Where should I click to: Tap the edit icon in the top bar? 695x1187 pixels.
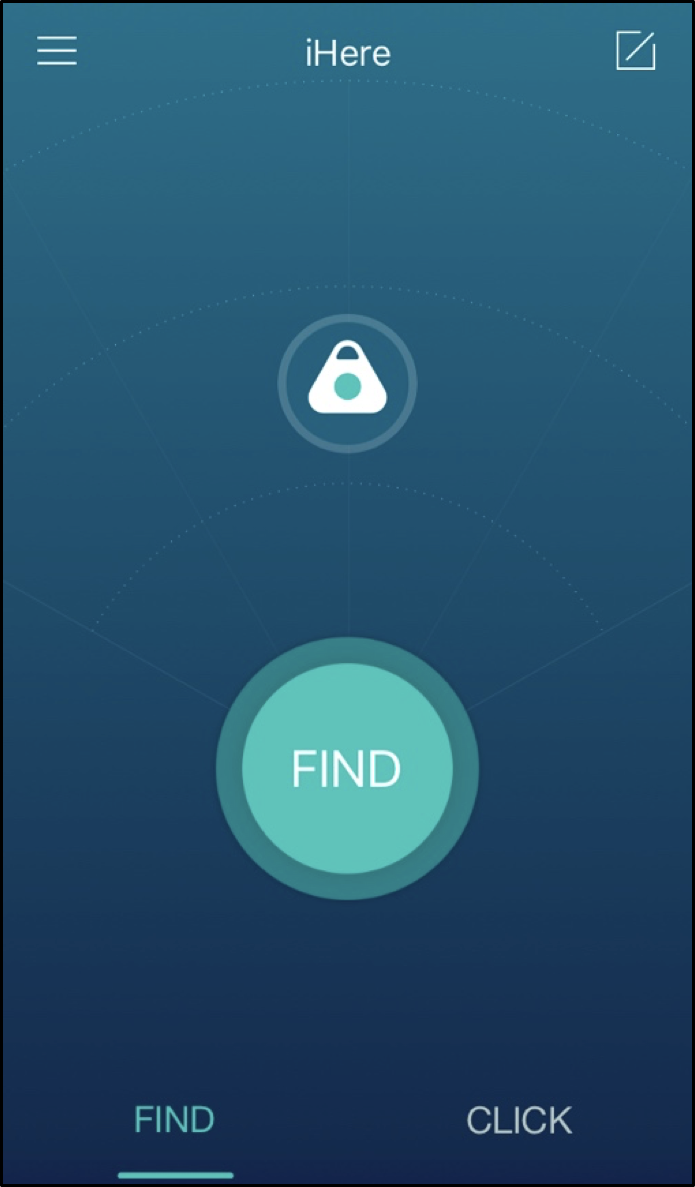(x=636, y=51)
